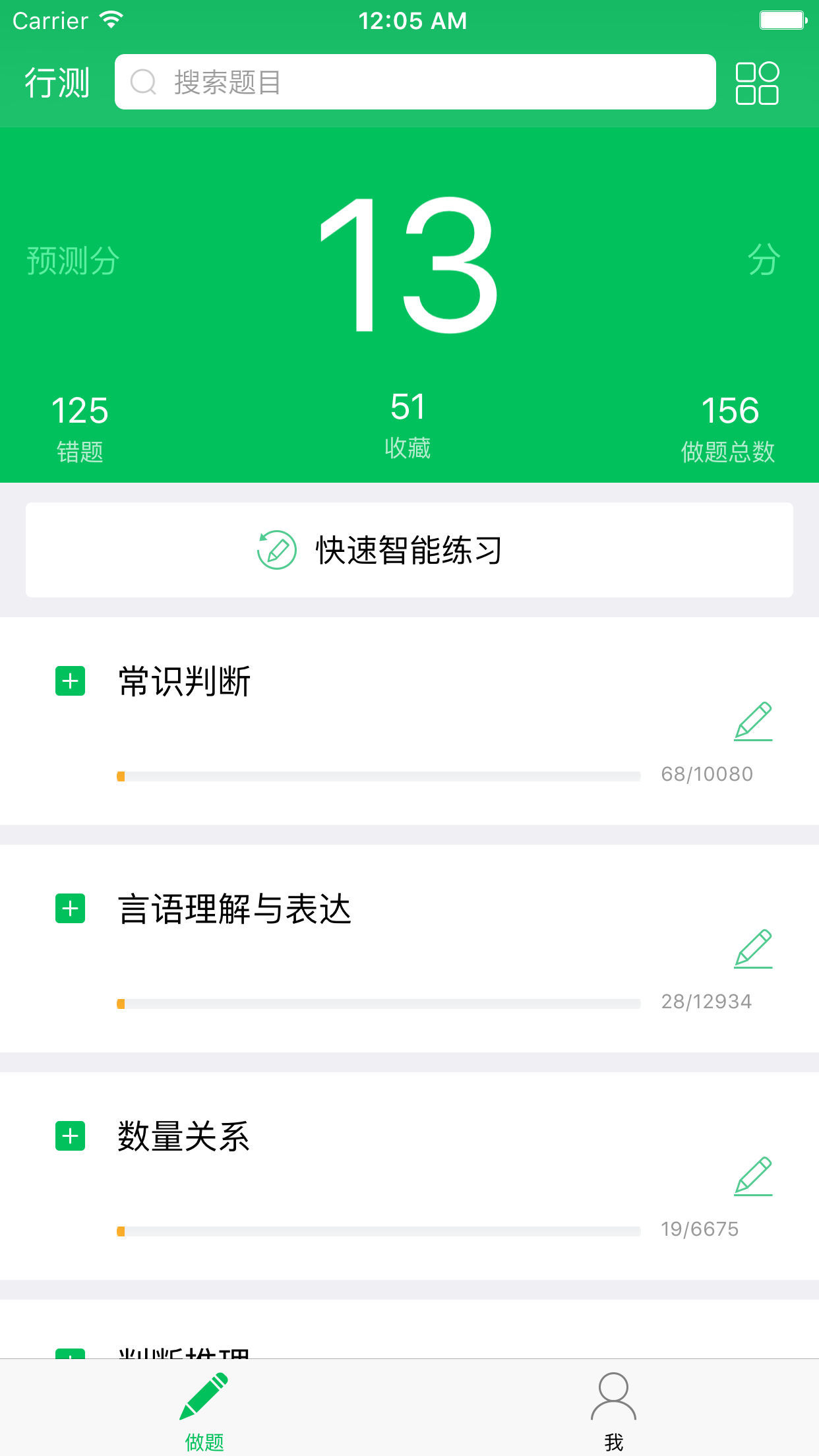This screenshot has height=1456, width=819.
Task: View the 125 错题 wrong questions
Action: 80,427
